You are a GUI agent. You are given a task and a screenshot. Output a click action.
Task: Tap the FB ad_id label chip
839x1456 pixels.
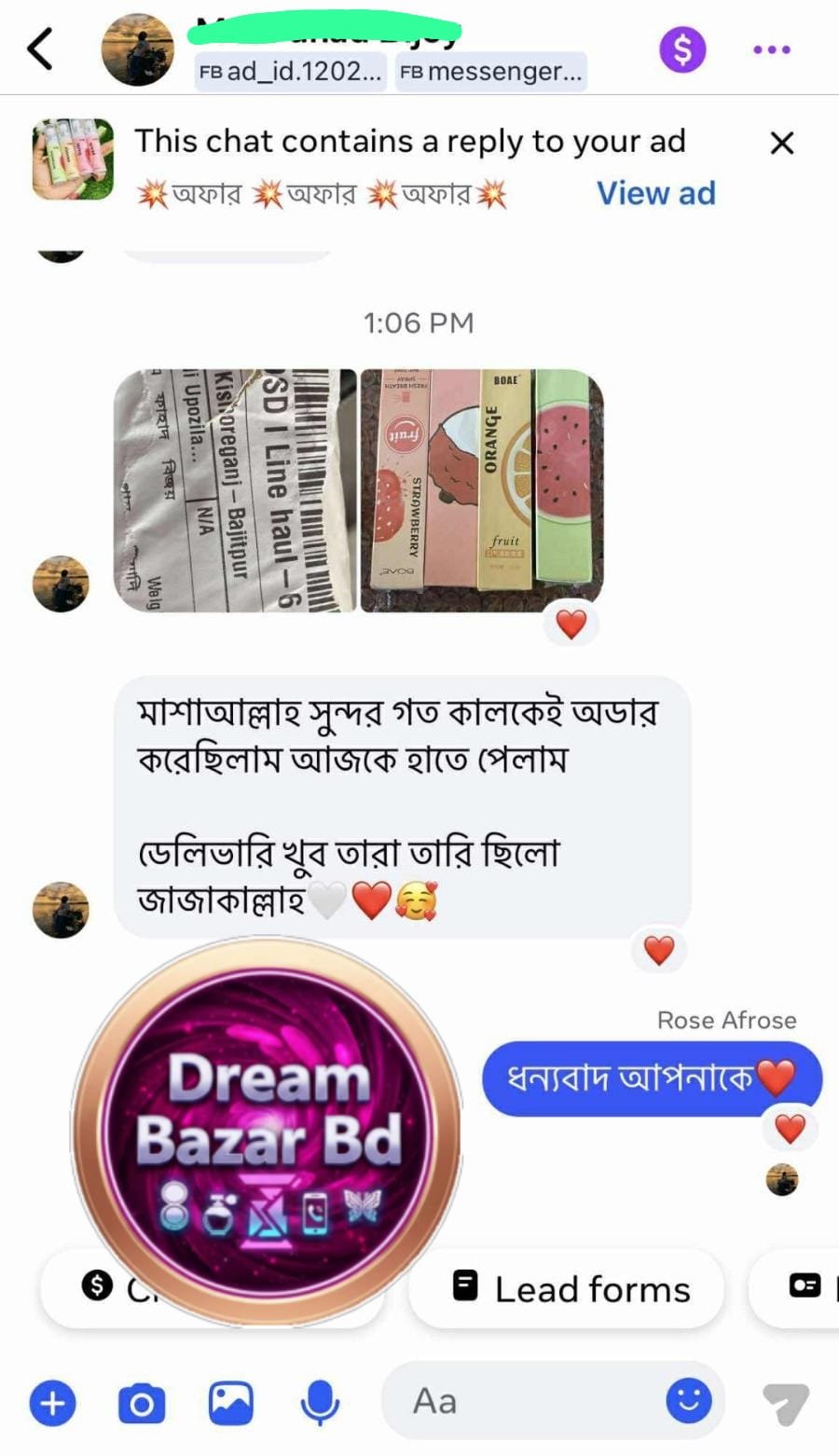click(x=289, y=72)
